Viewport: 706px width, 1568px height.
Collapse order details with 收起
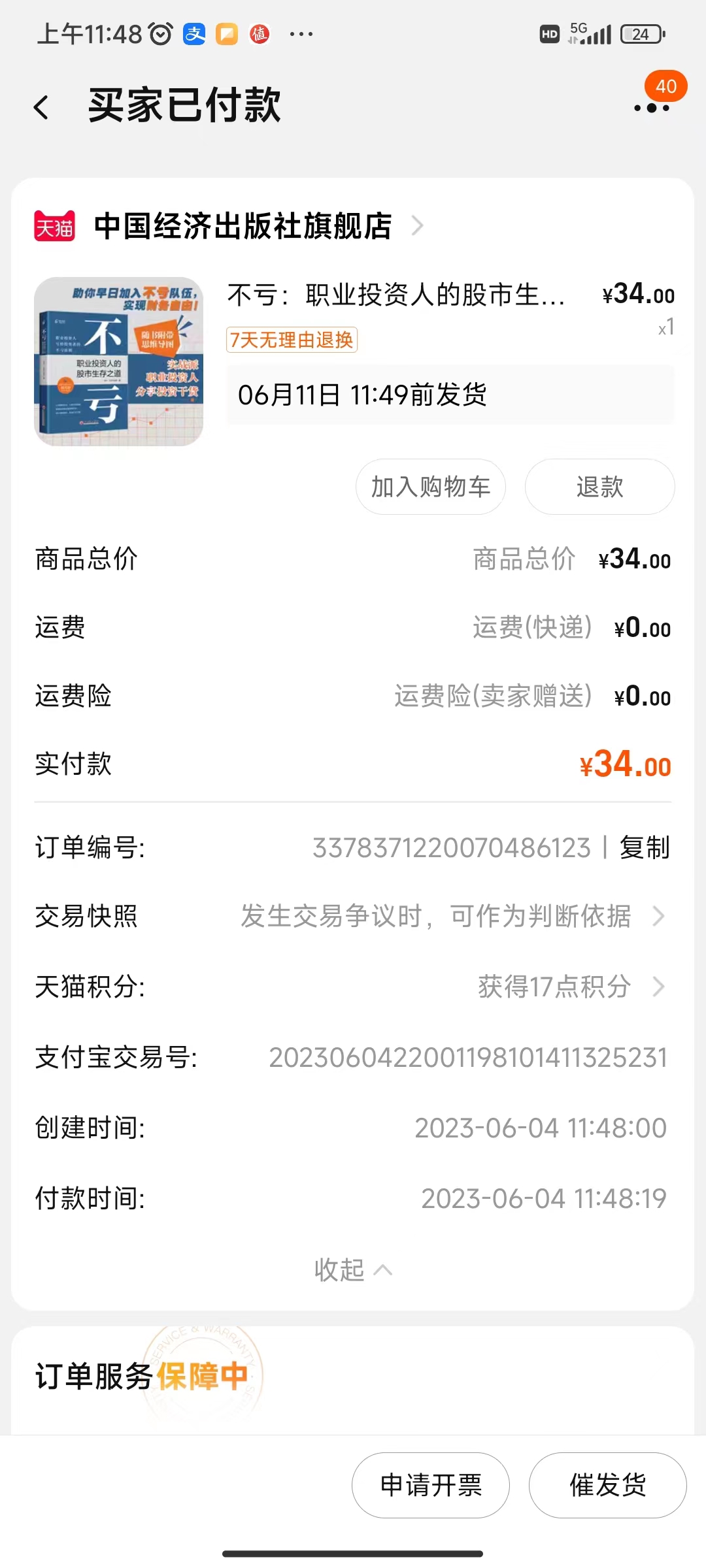coord(352,1270)
